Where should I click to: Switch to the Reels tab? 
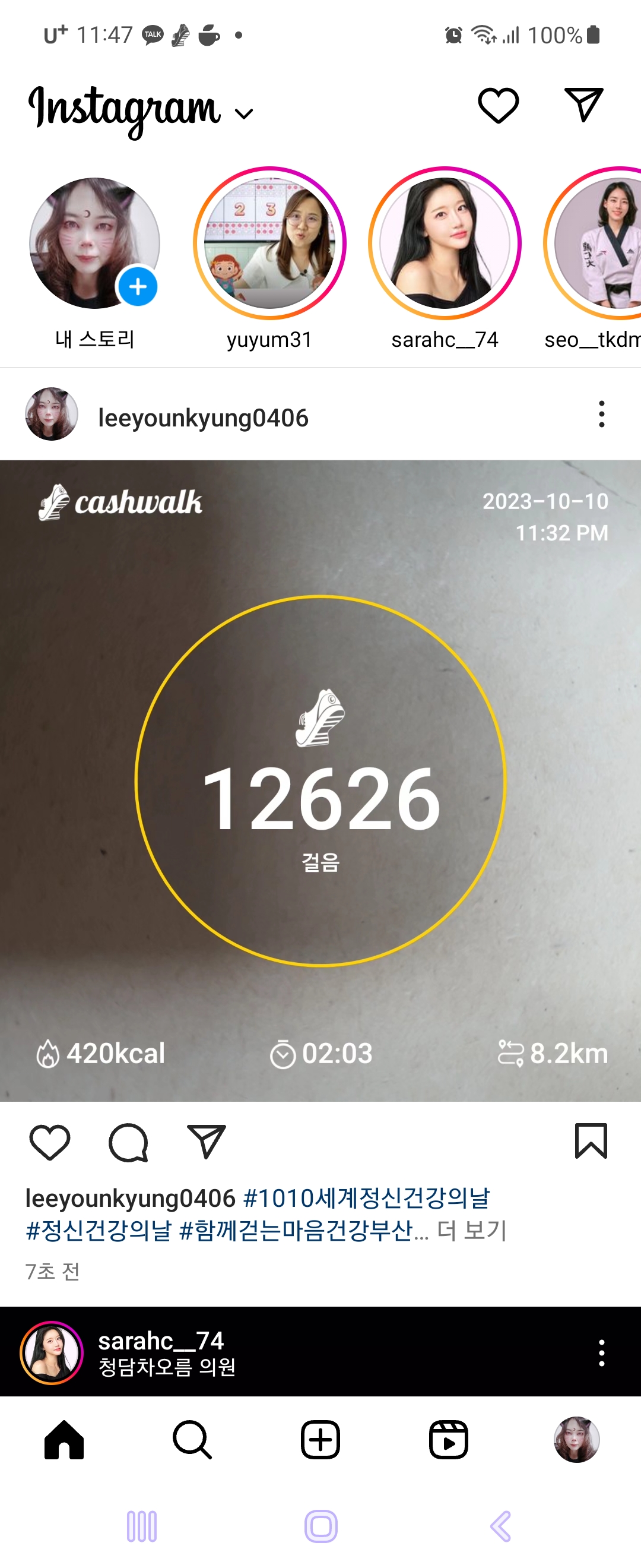click(x=448, y=1440)
